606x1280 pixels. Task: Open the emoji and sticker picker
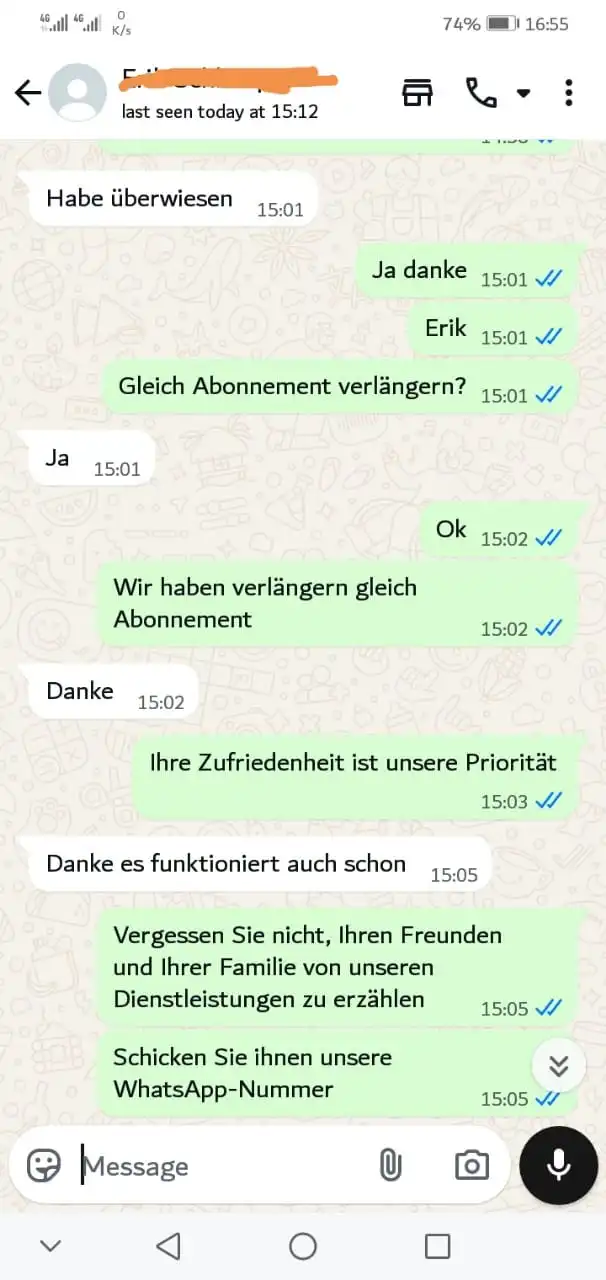click(x=43, y=1165)
